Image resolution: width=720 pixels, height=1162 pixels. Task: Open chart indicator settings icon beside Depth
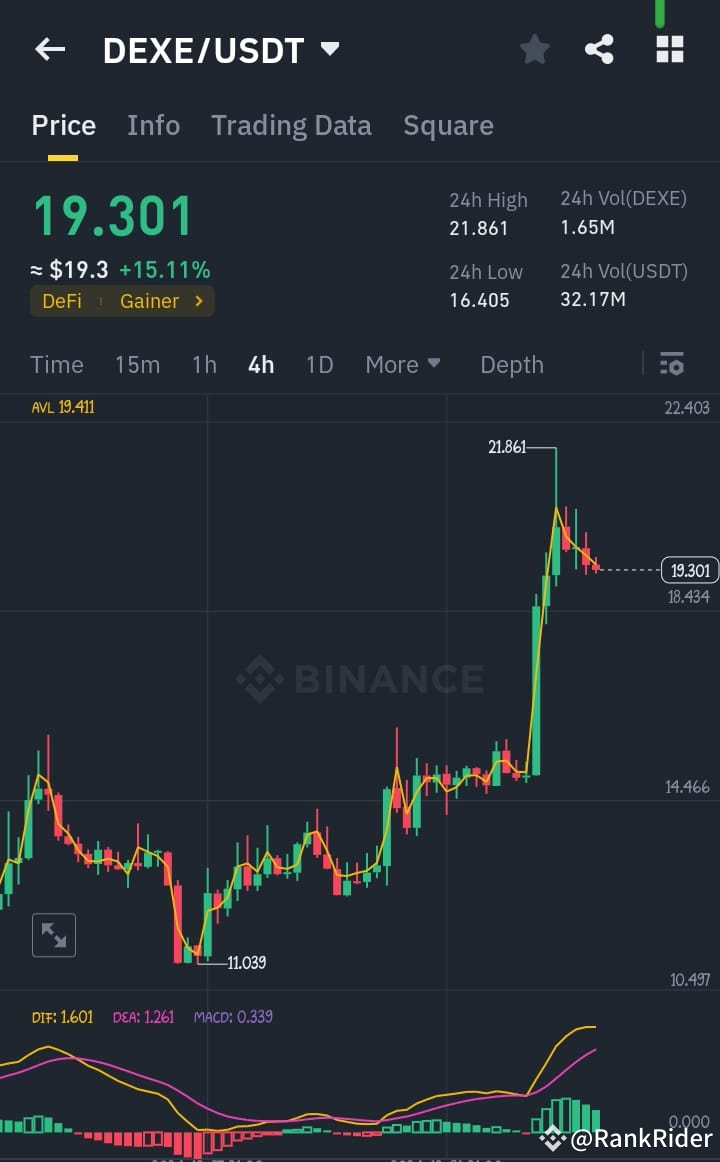click(671, 364)
